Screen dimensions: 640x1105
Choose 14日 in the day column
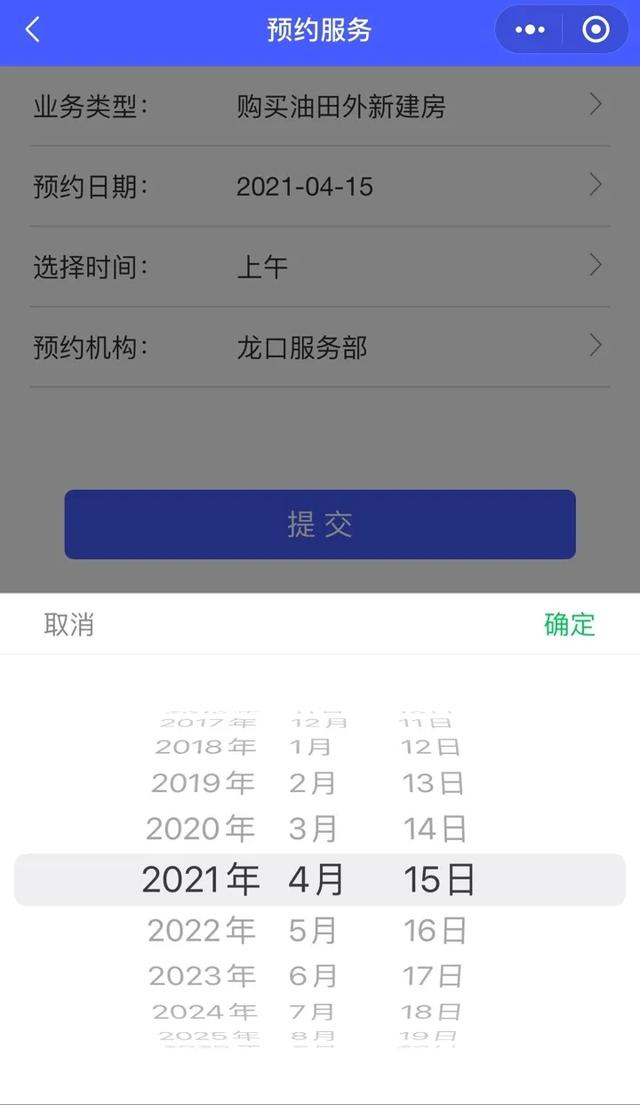coord(435,828)
